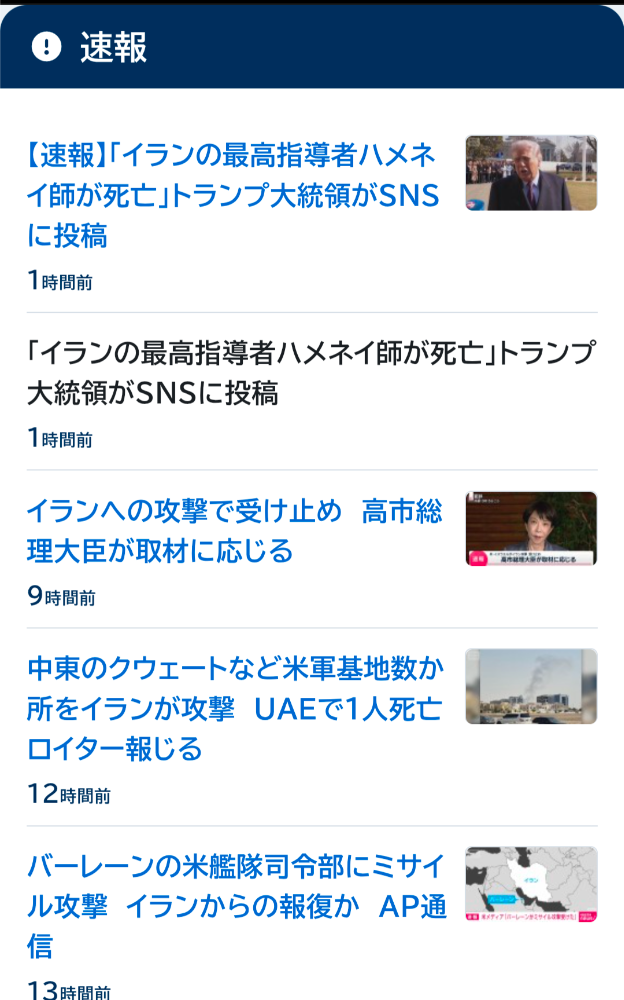Viewport: 624px width, 1000px height.
Task: Tap the smoke plume photo thumbnail
Action: point(531,686)
